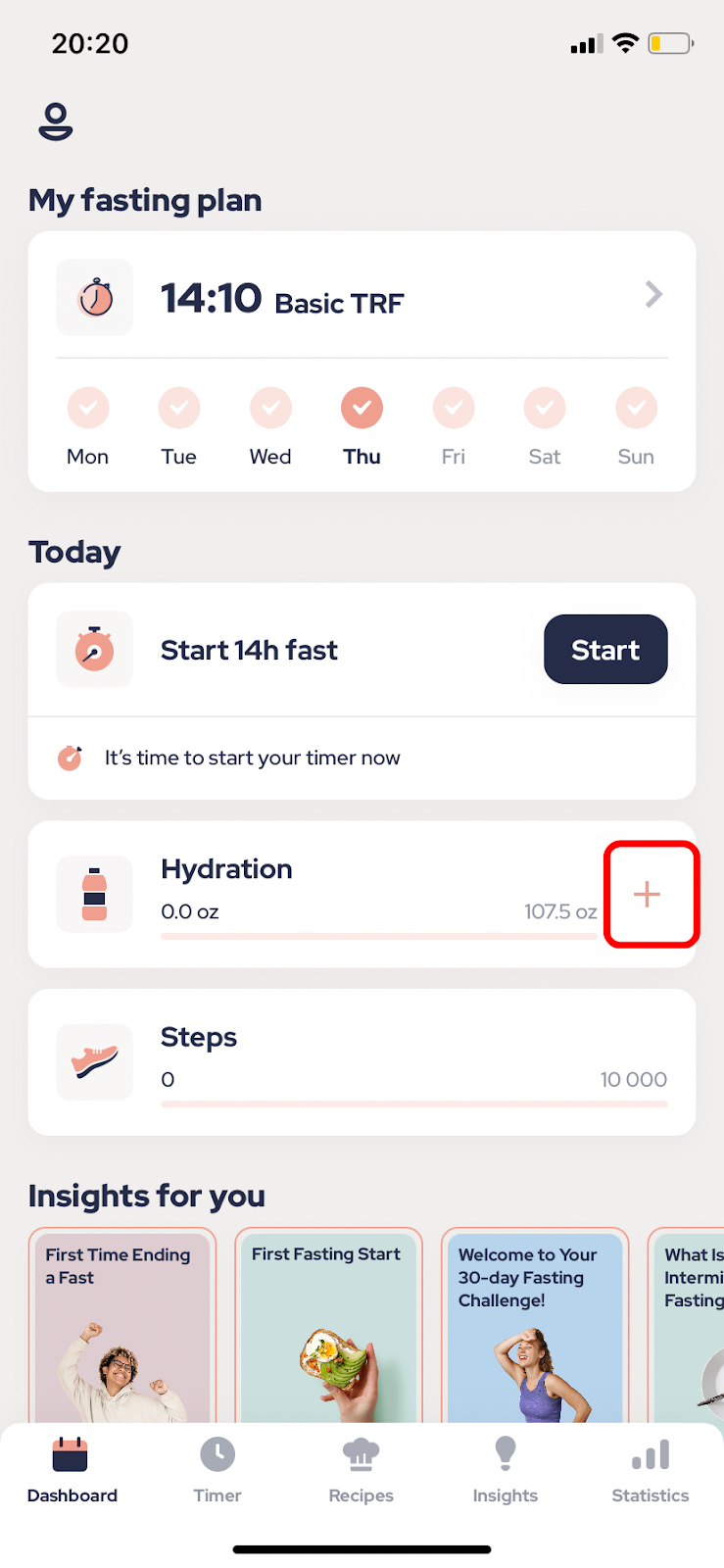The height and width of the screenshot is (1568, 724).
Task: Toggle the Sun fasting day check
Action: 636,408
